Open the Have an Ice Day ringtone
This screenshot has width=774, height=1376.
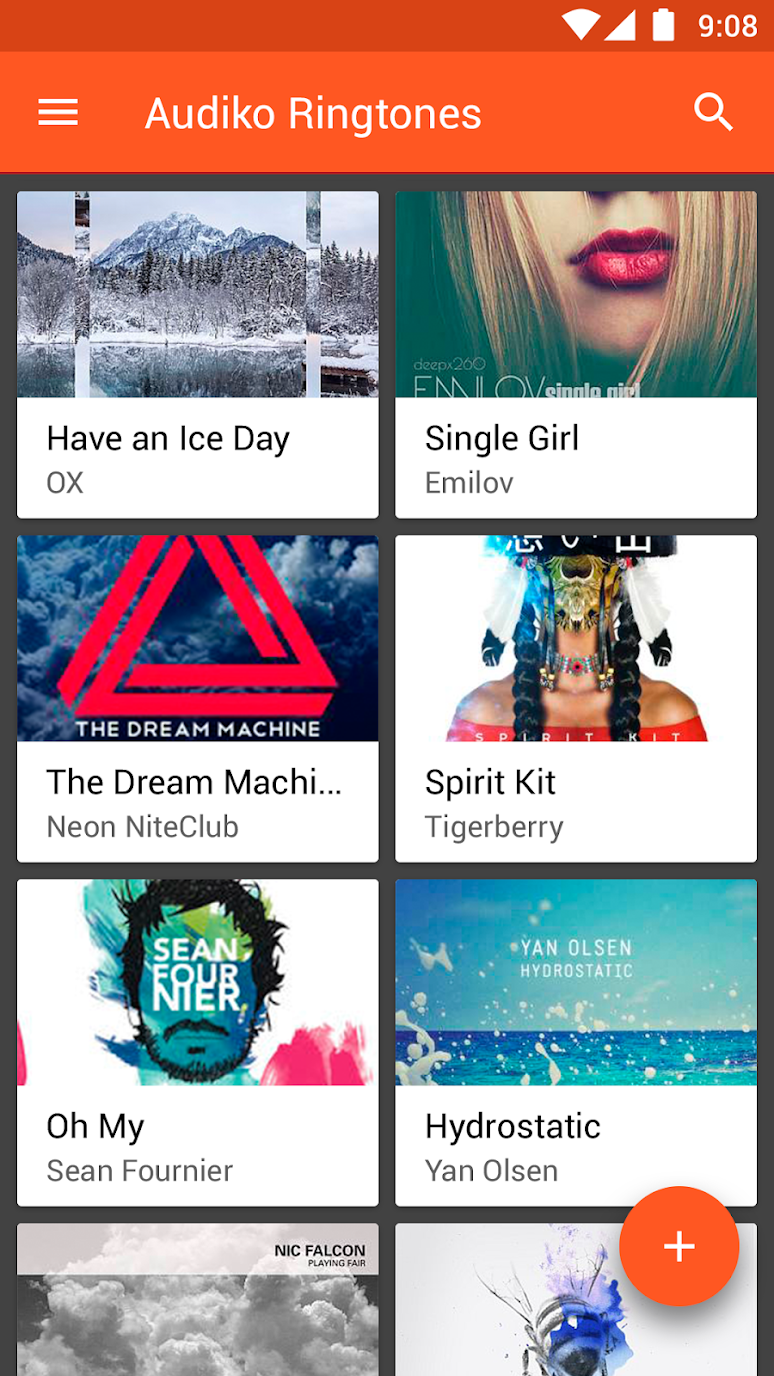coord(198,355)
